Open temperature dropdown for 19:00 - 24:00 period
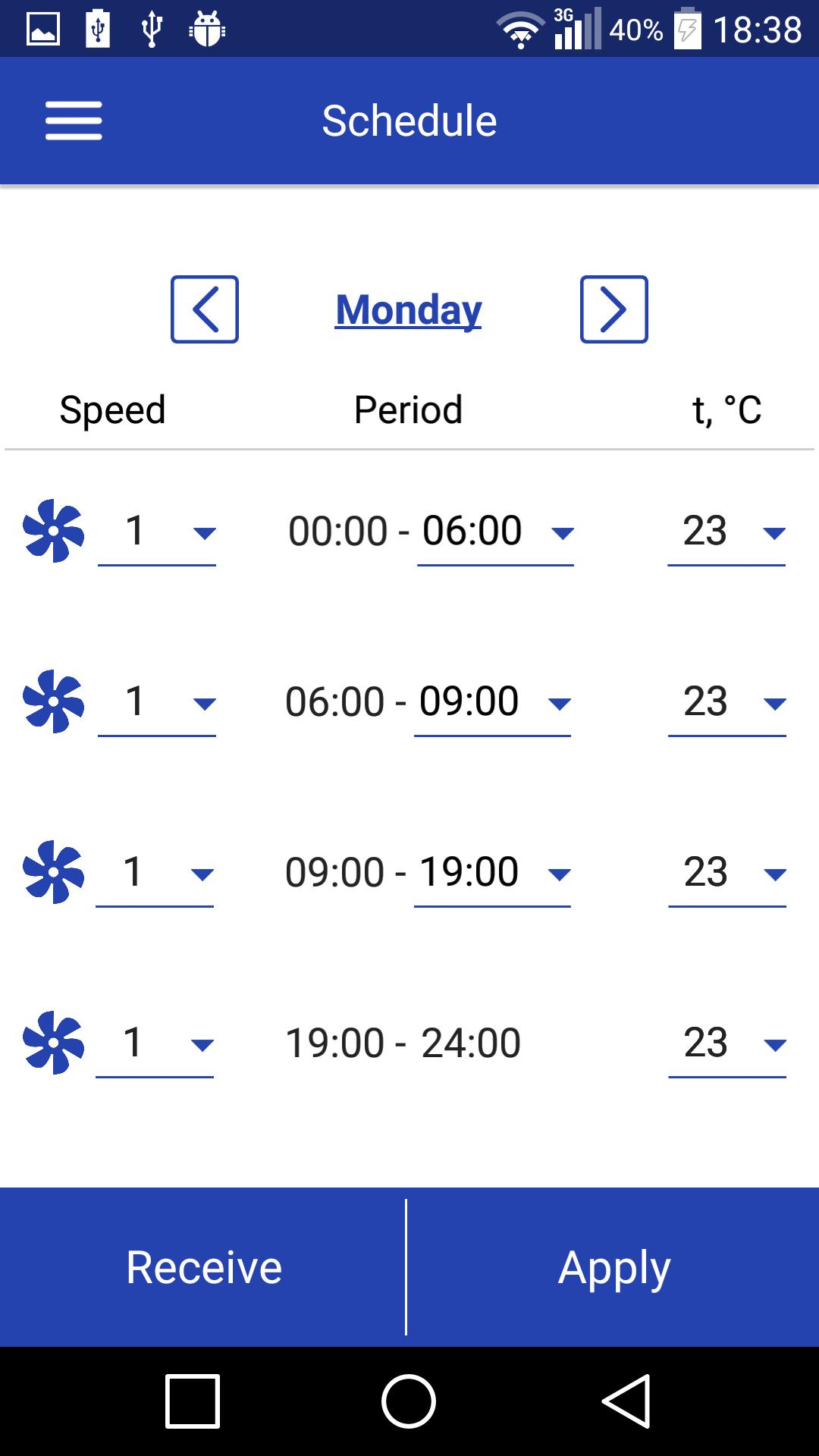This screenshot has height=1456, width=819. [x=727, y=1044]
